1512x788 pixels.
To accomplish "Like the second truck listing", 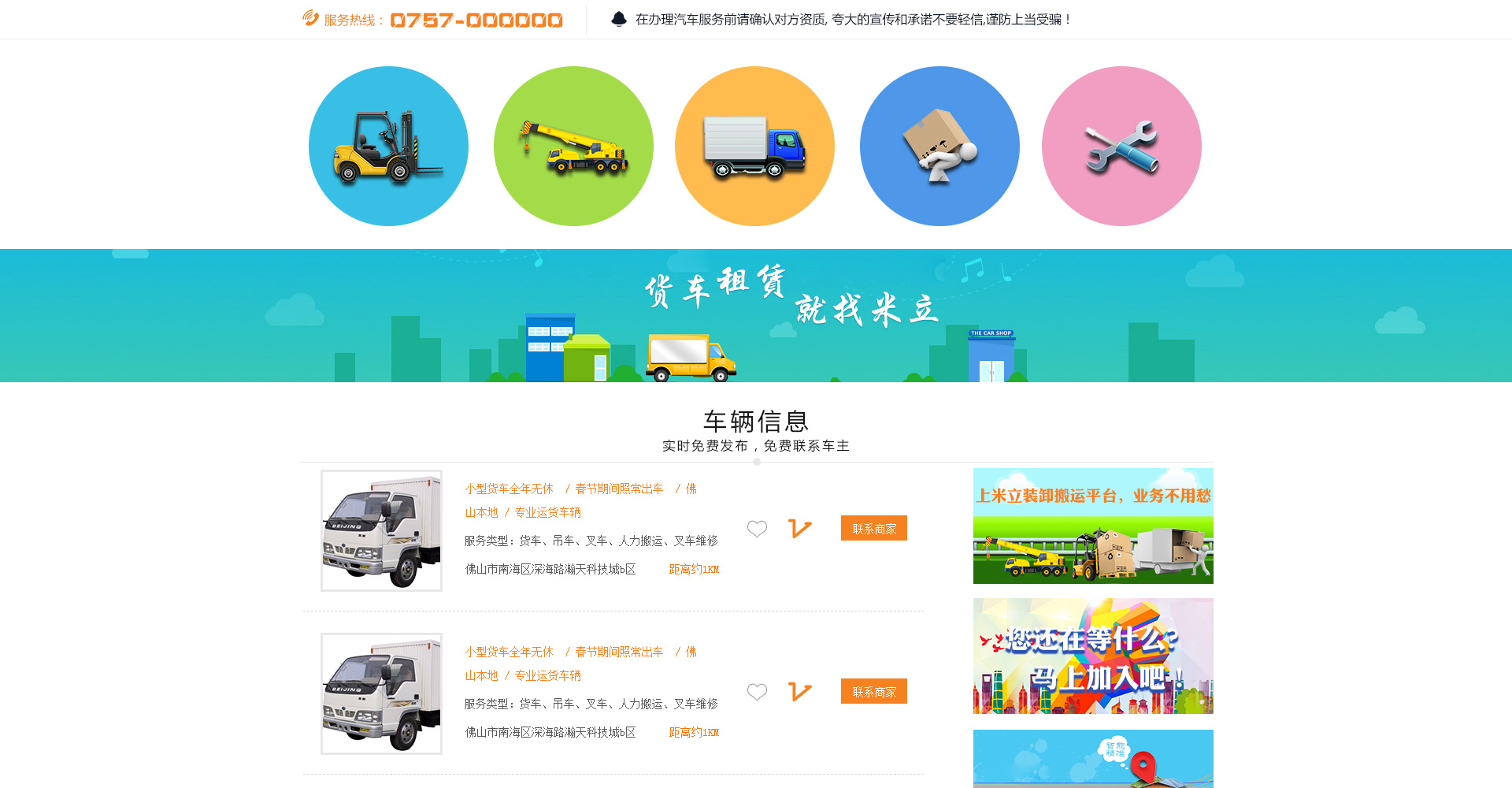I will (x=757, y=692).
